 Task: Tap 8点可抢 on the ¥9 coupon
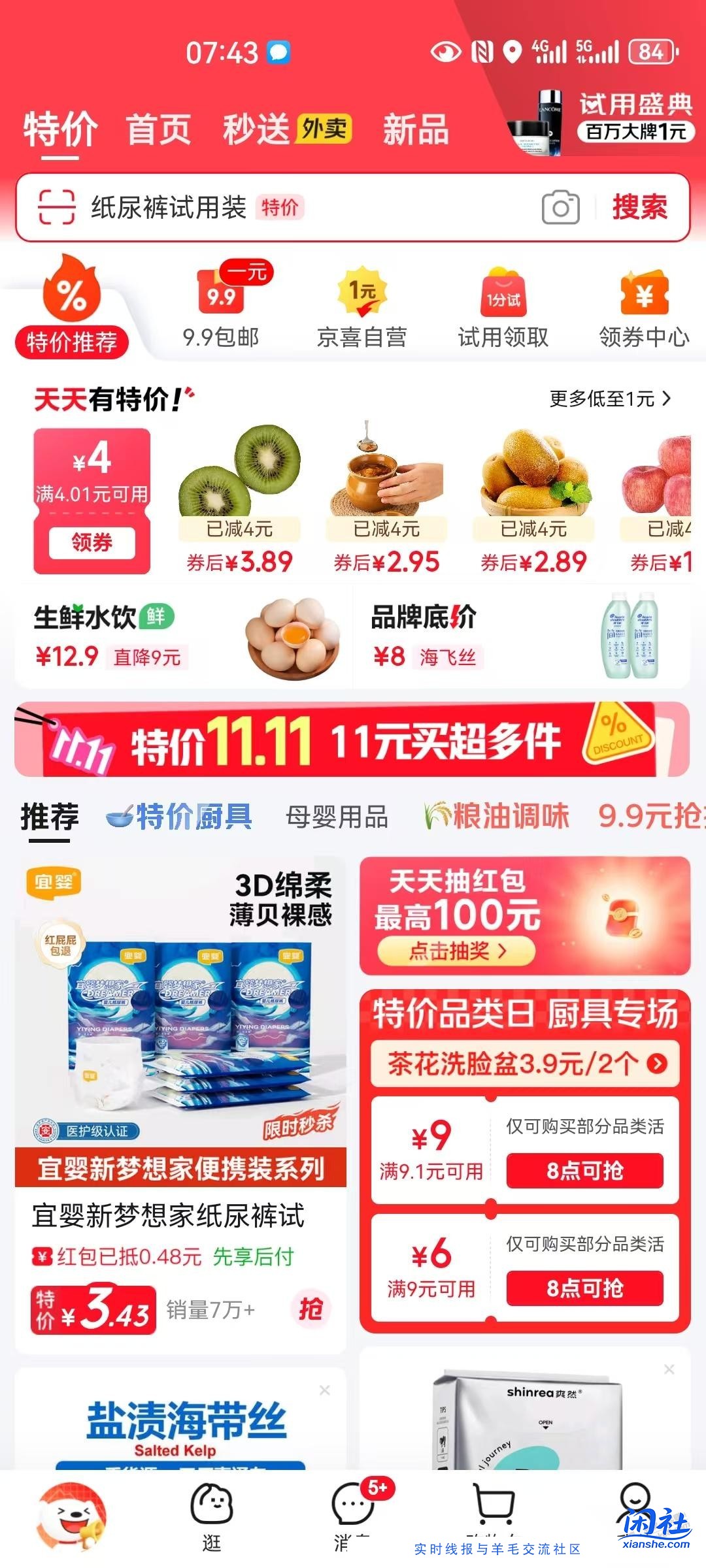(x=585, y=1169)
